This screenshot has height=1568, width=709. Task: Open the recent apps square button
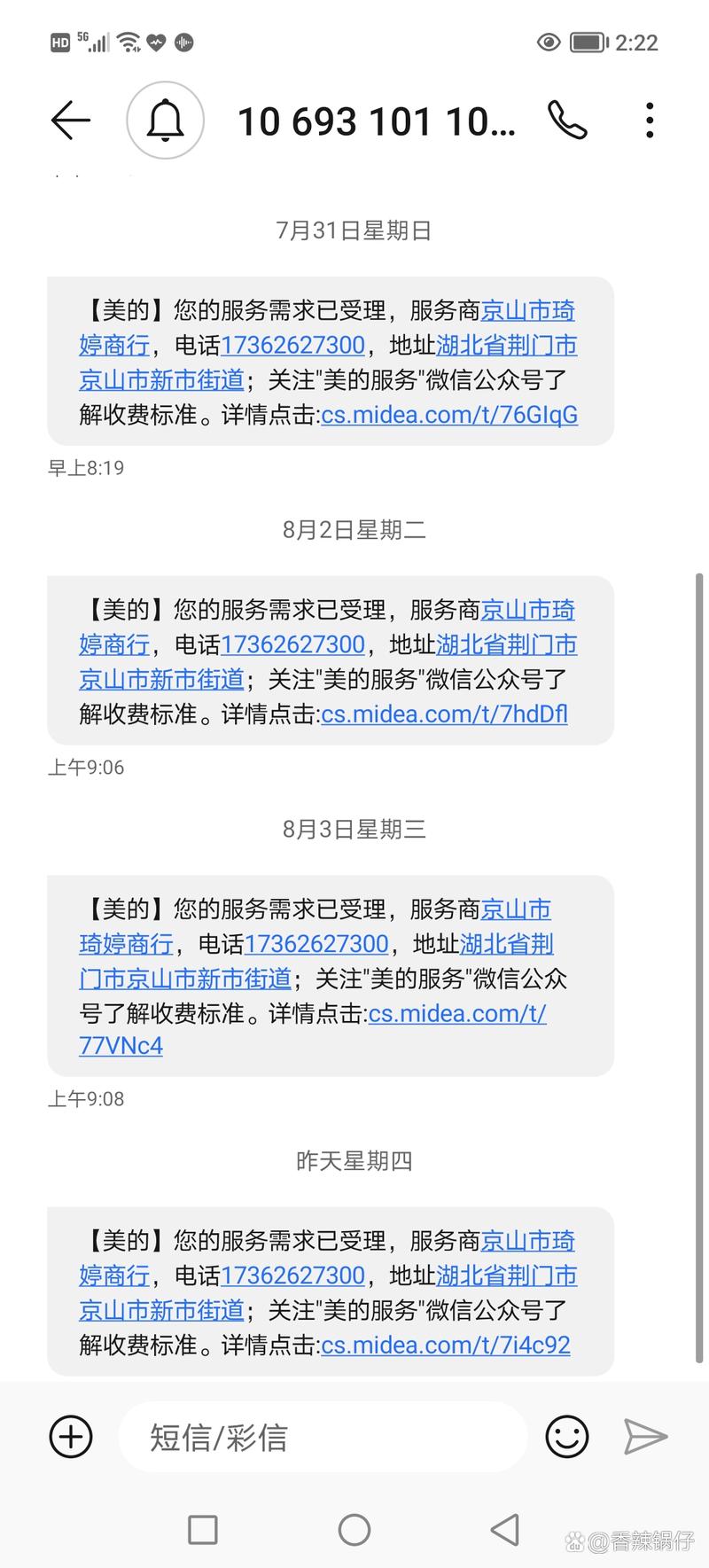pyautogui.click(x=204, y=1530)
